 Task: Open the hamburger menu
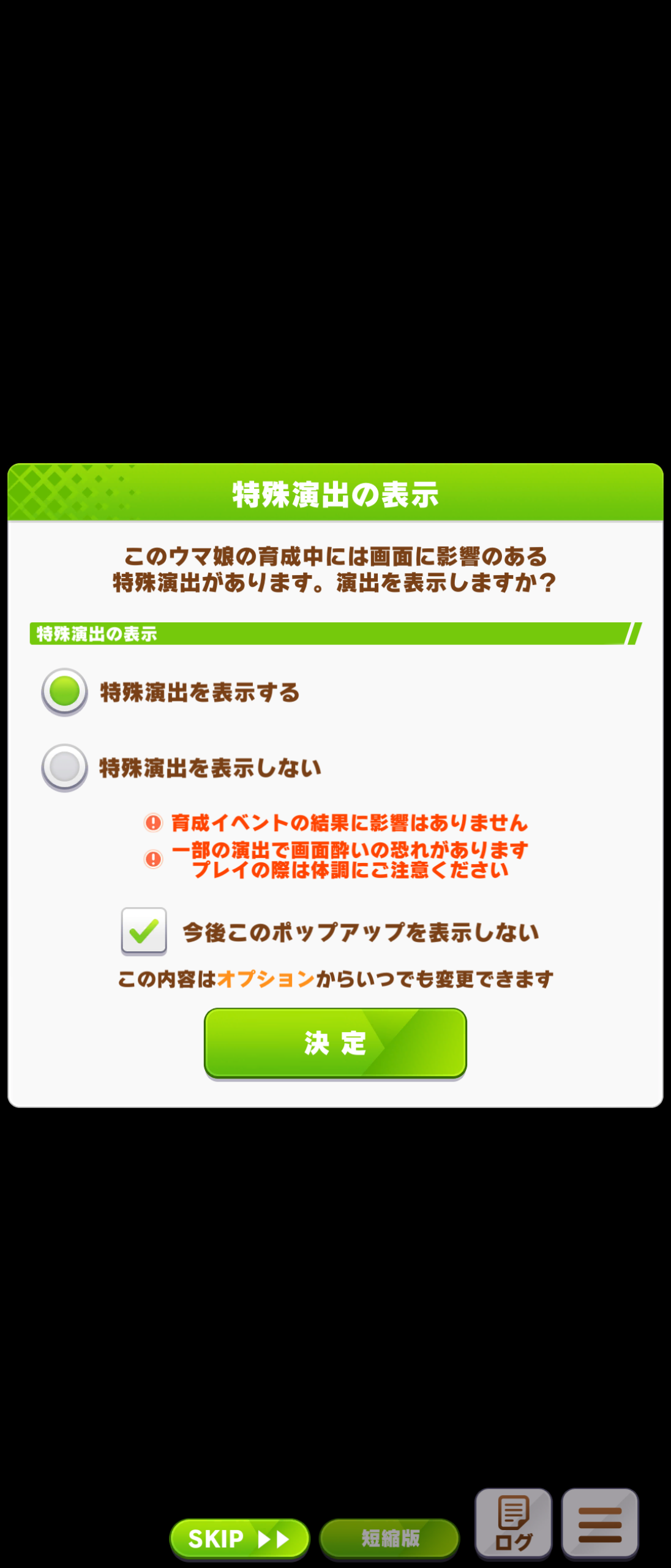[600, 1523]
